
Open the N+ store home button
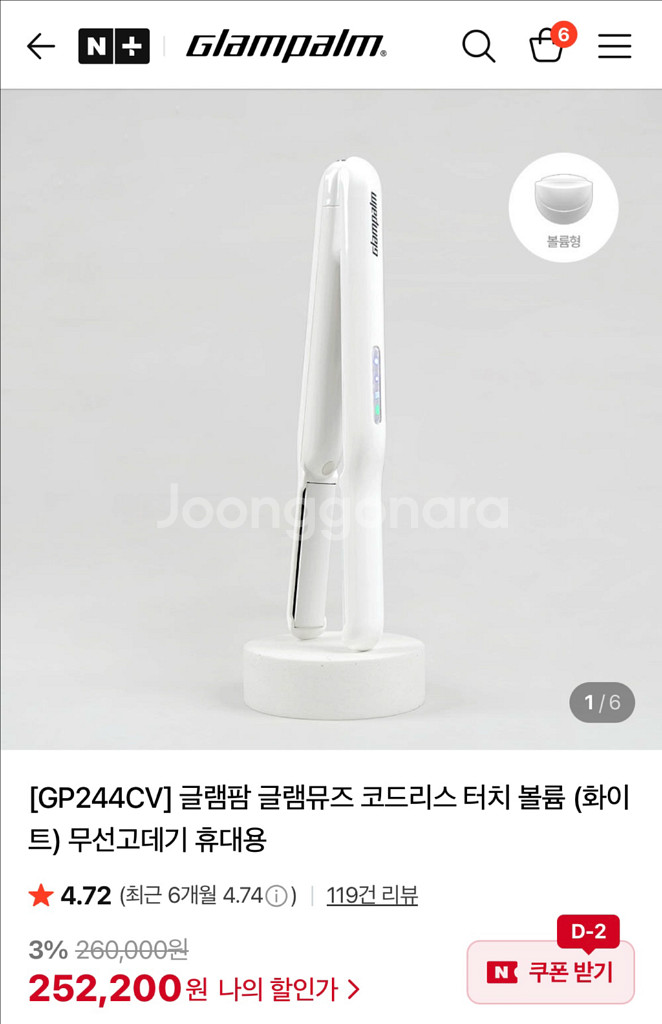coord(113,46)
